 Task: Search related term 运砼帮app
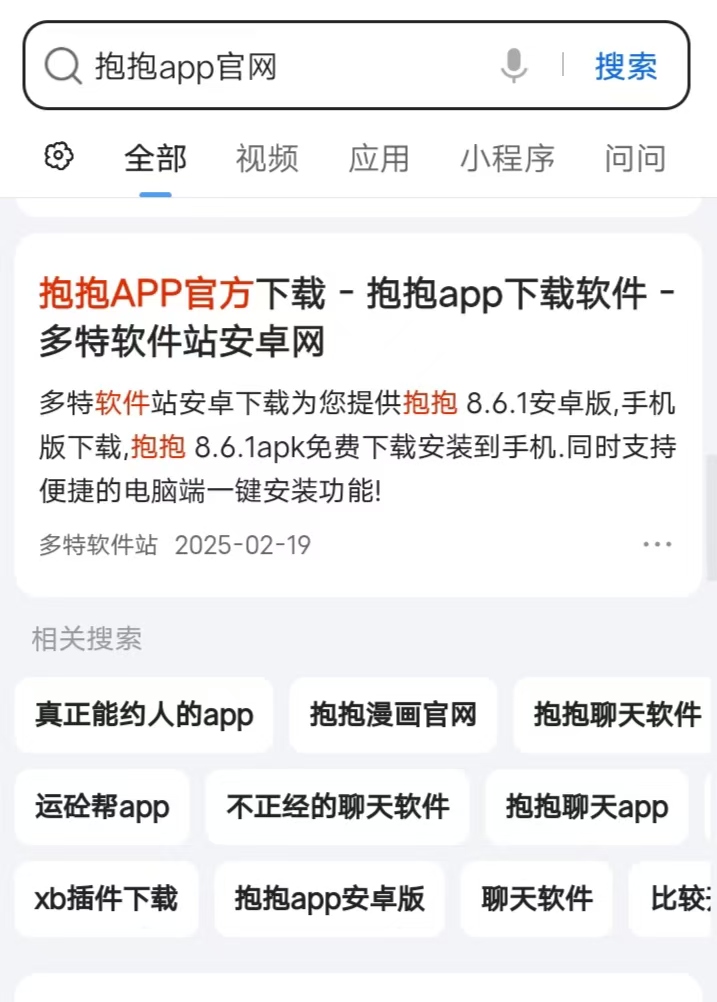[x=102, y=807]
